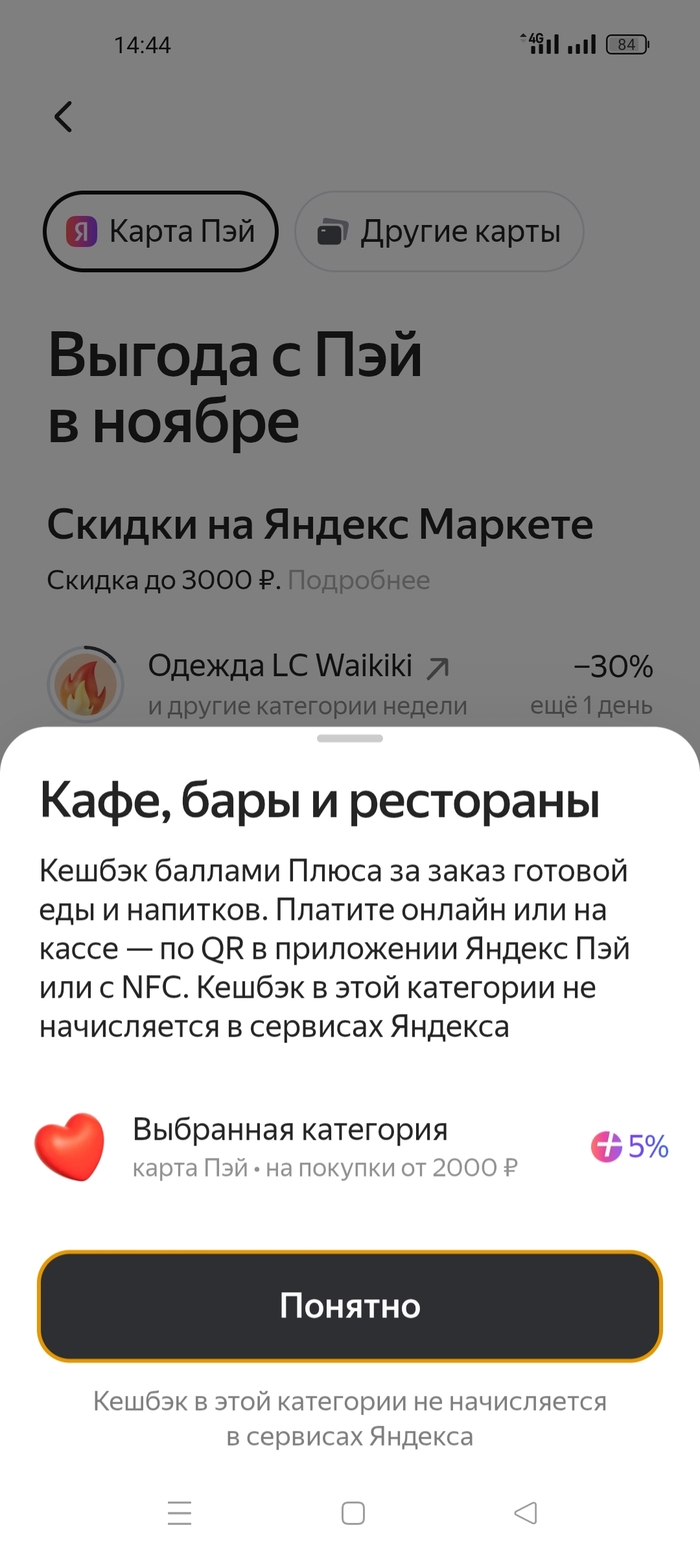
Task: Tap the system back button
Action: (525, 1513)
